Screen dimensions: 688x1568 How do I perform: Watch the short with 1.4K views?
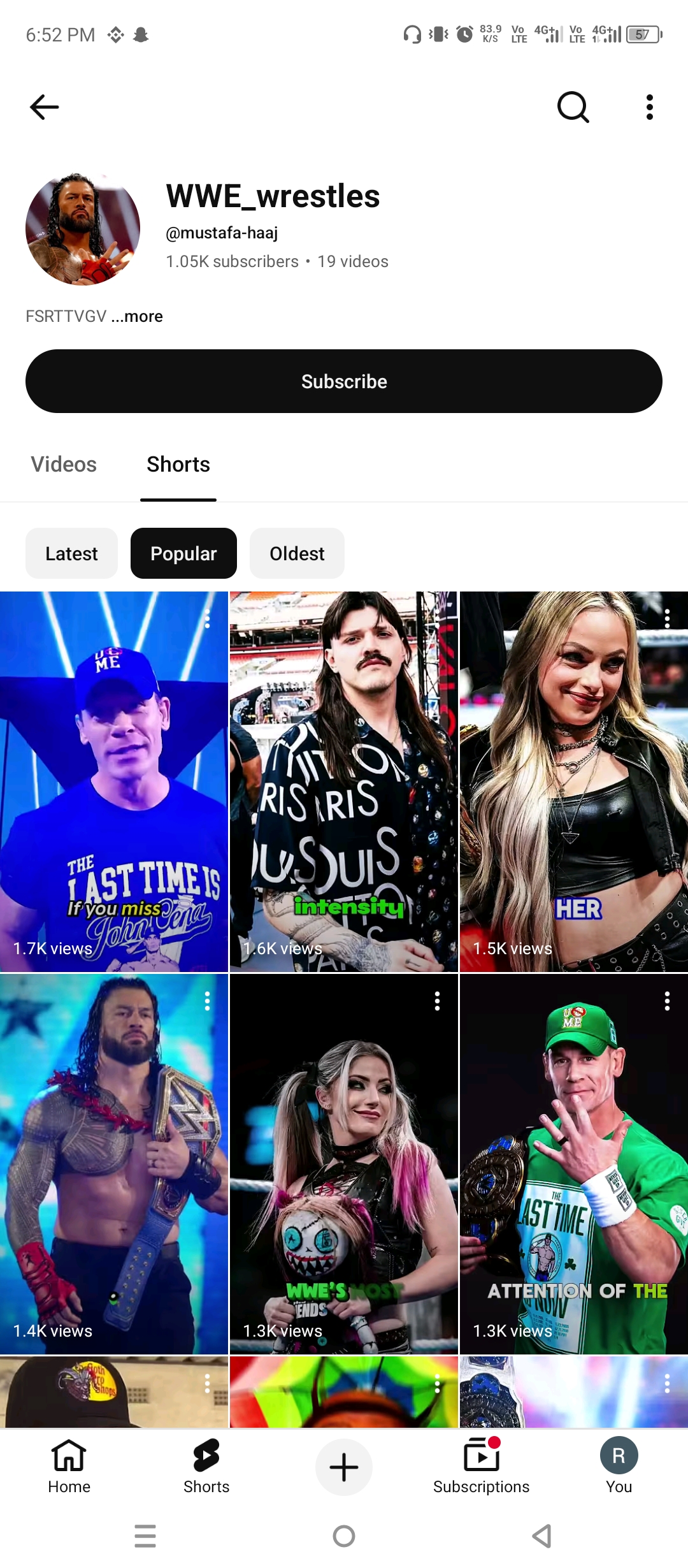114,1164
